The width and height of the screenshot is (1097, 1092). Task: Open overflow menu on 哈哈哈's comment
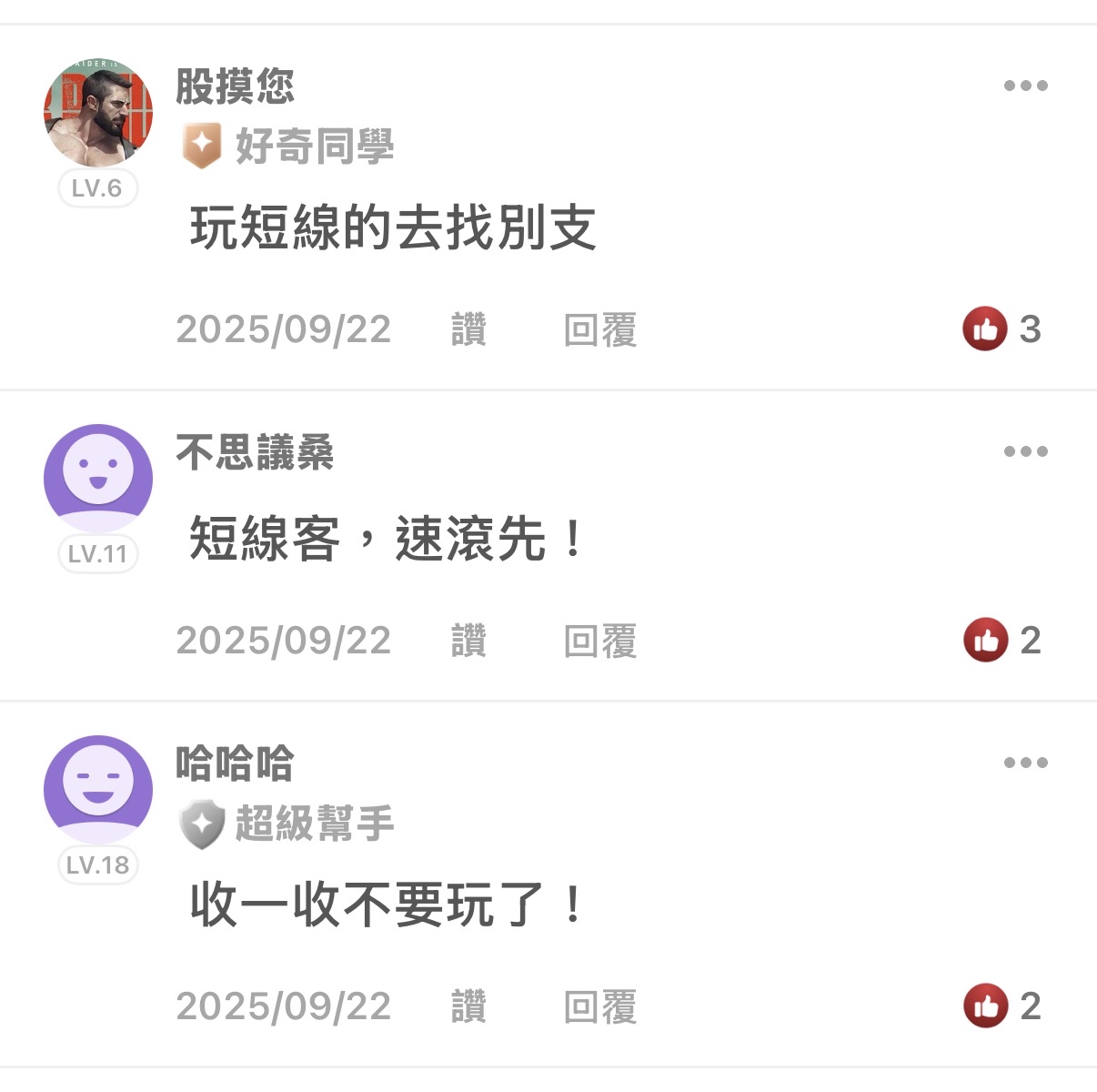pos(1025,763)
